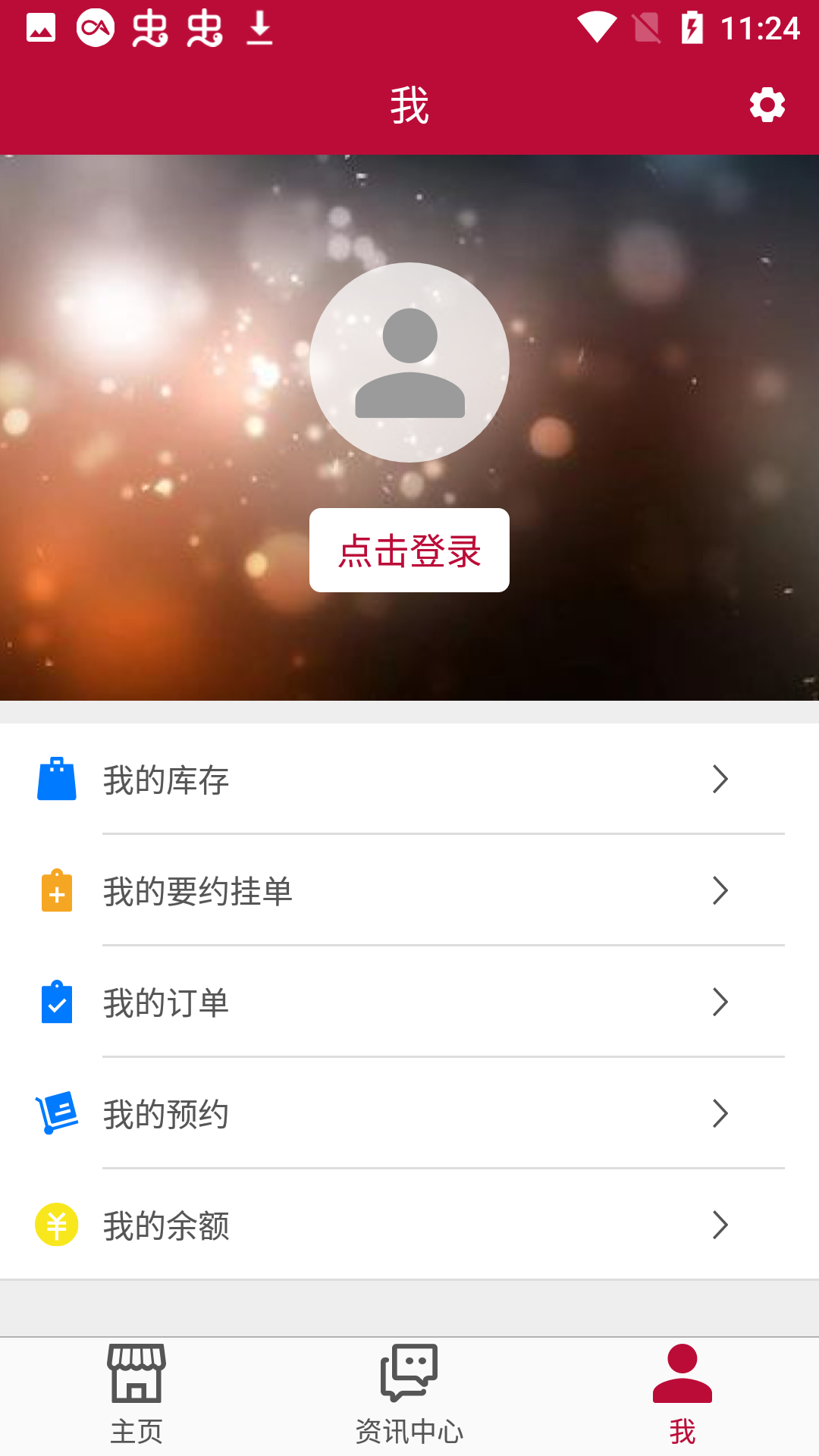
Task: View 我的订单 orders
Action: pyautogui.click(x=409, y=1003)
